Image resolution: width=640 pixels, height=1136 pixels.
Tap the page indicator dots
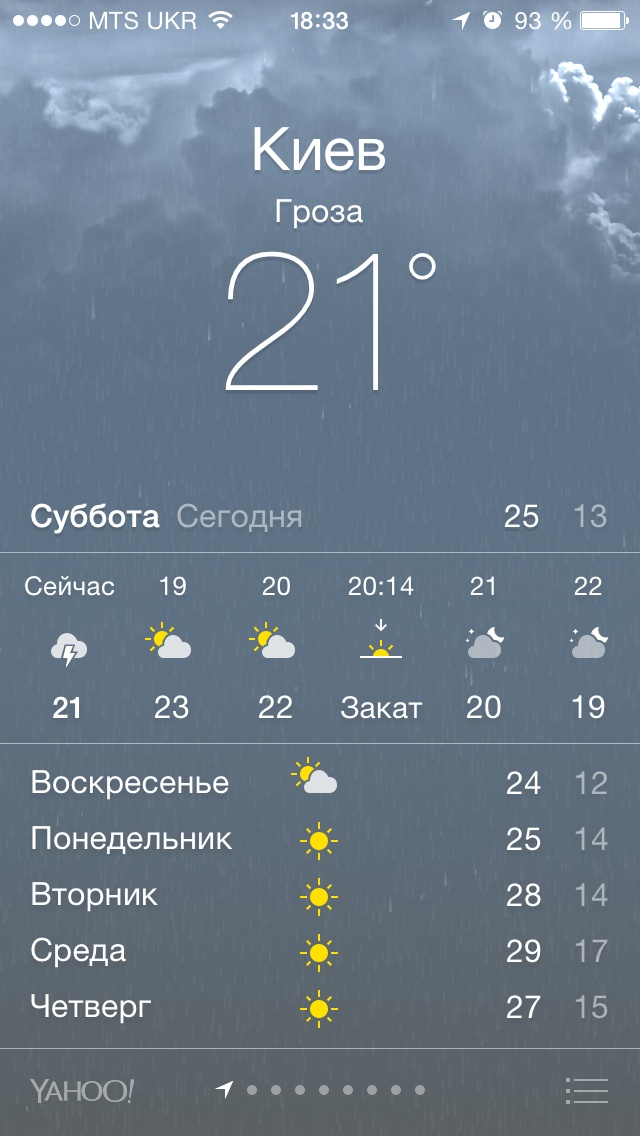coord(322,1090)
